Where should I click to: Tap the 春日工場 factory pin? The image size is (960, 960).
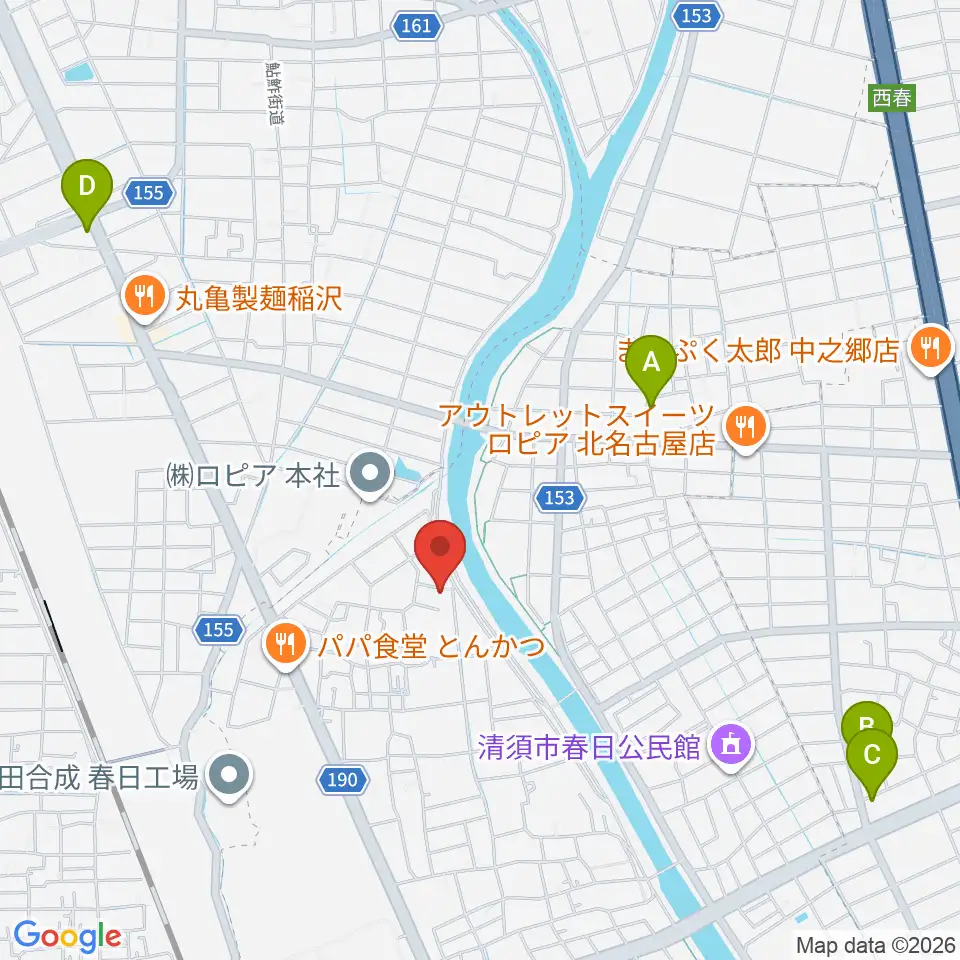229,776
